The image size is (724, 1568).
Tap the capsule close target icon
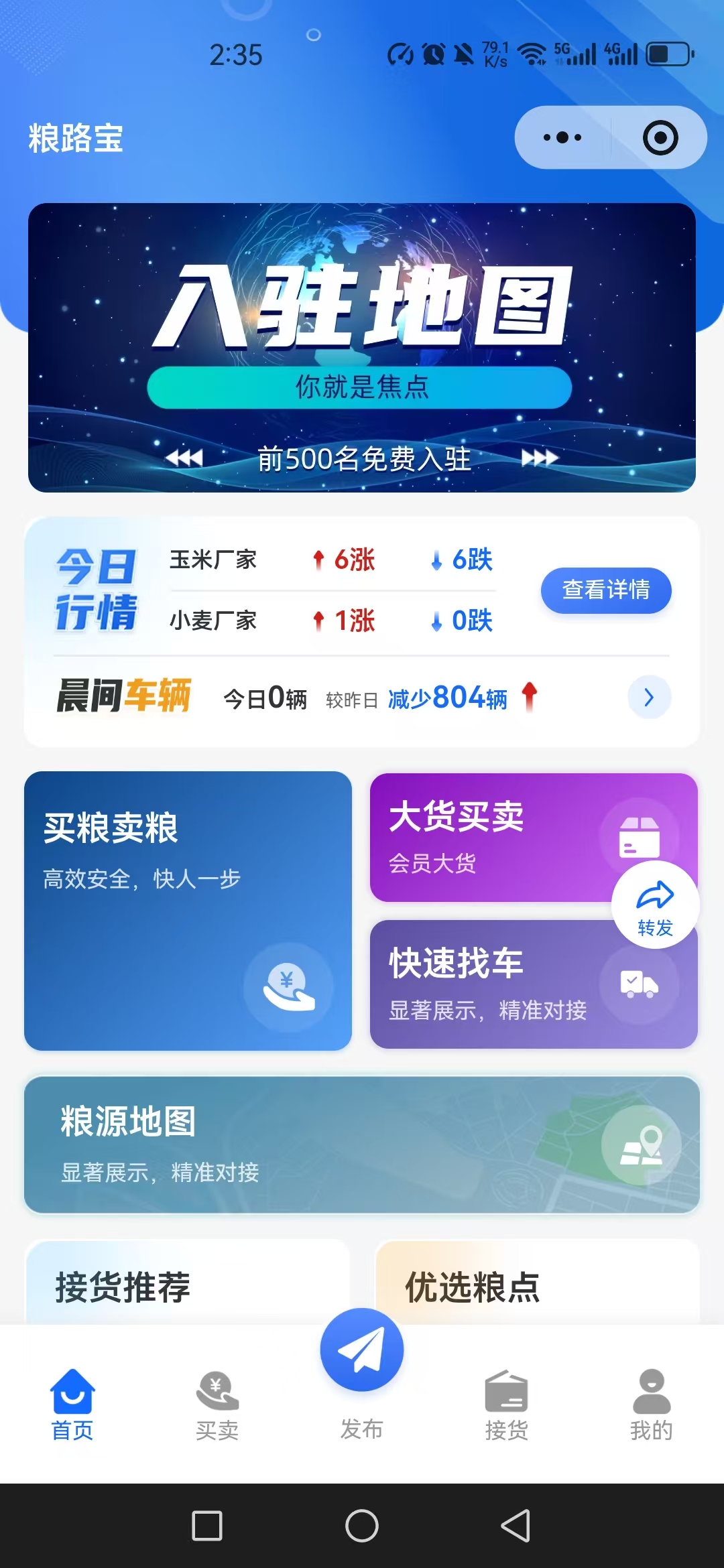click(660, 137)
